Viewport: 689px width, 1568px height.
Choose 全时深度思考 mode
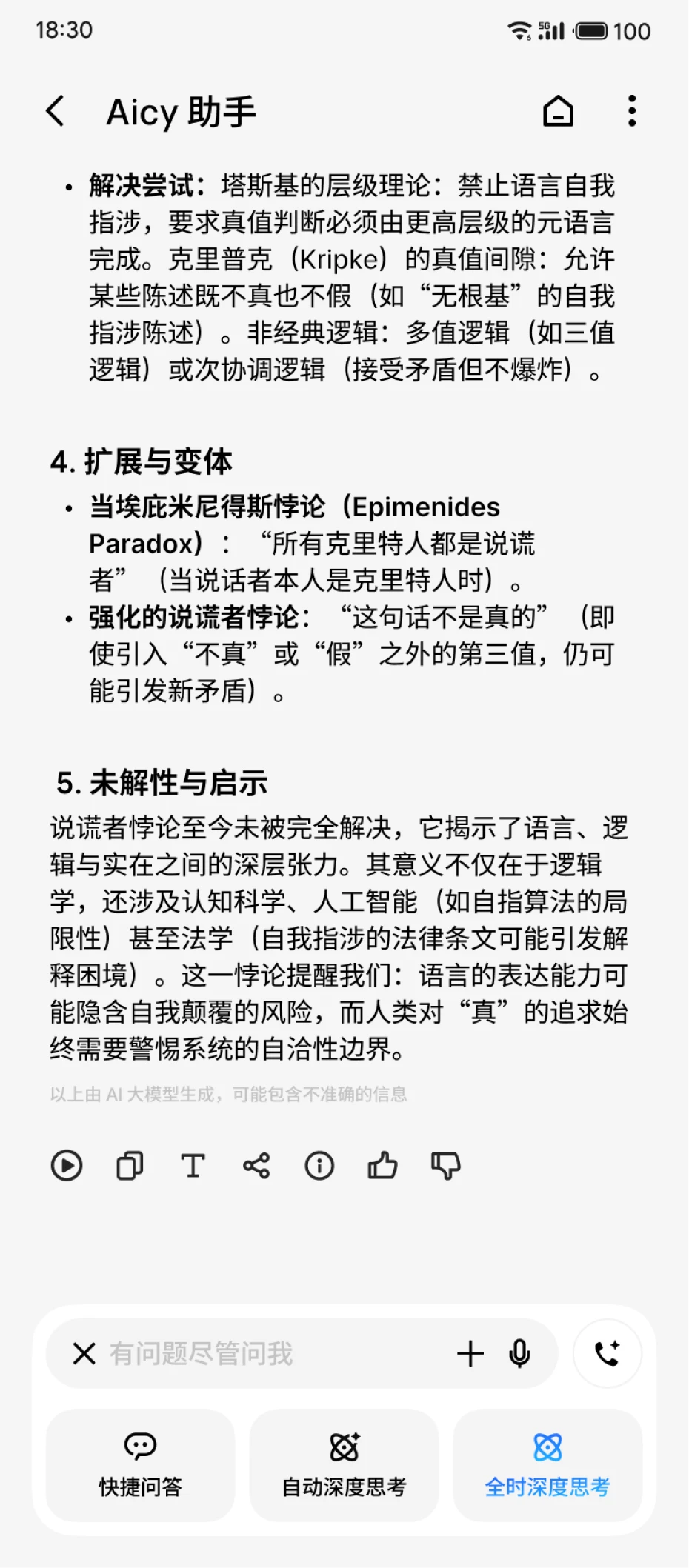[547, 1465]
